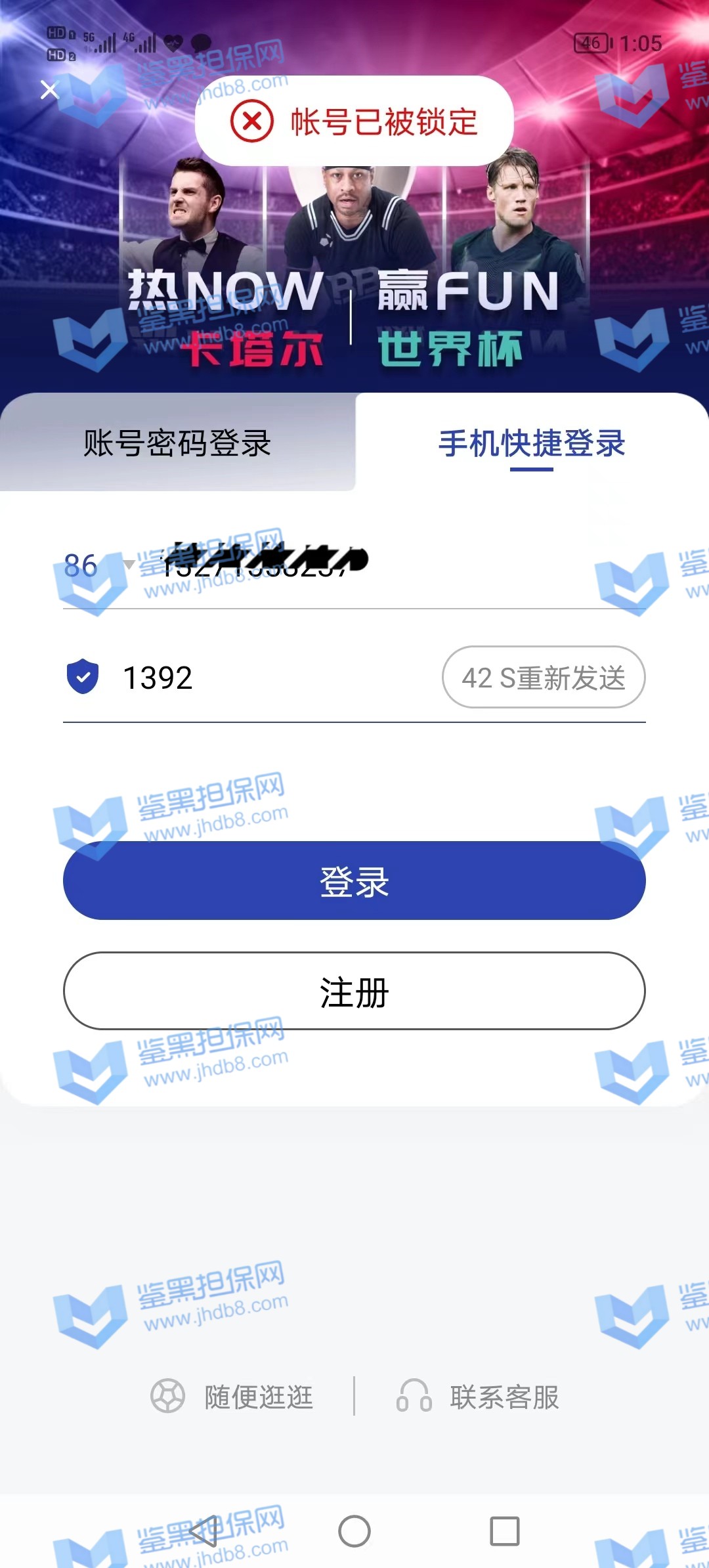Close the login screen with the X
This screenshot has height=1568, width=709.
pyautogui.click(x=49, y=90)
